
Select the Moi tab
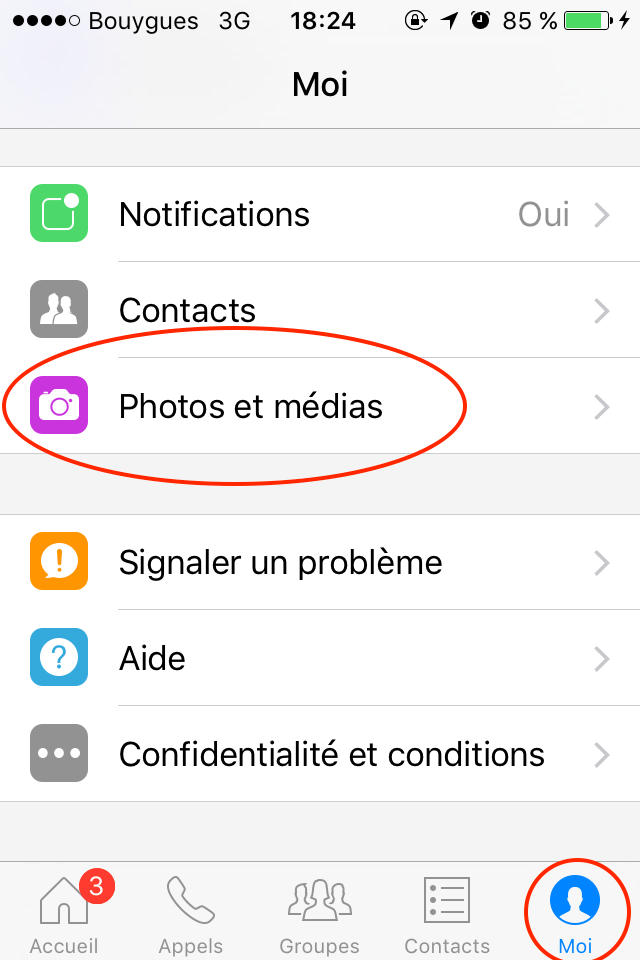[x=575, y=912]
